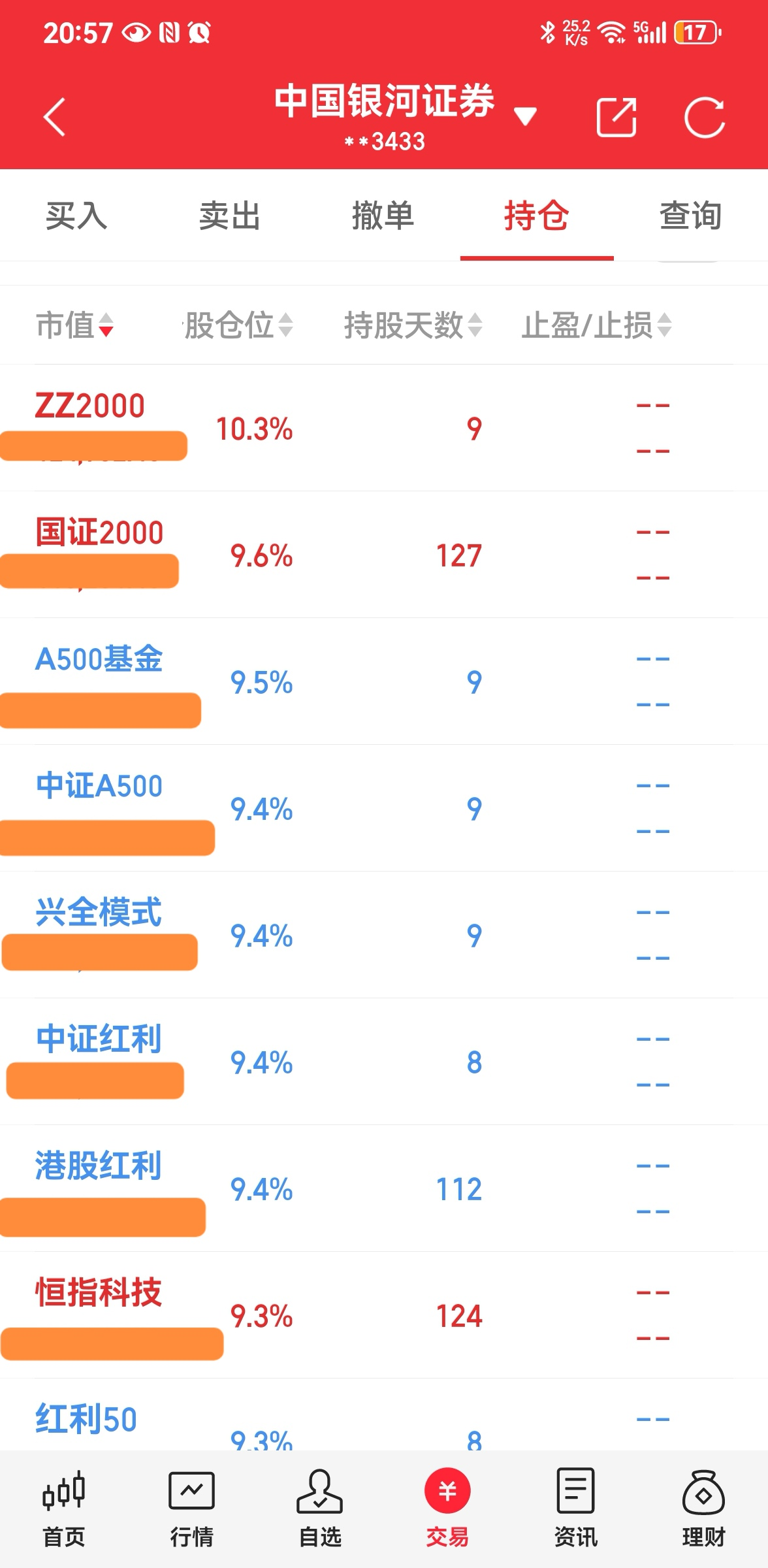Switch to the 卖出 tab

[x=230, y=216]
